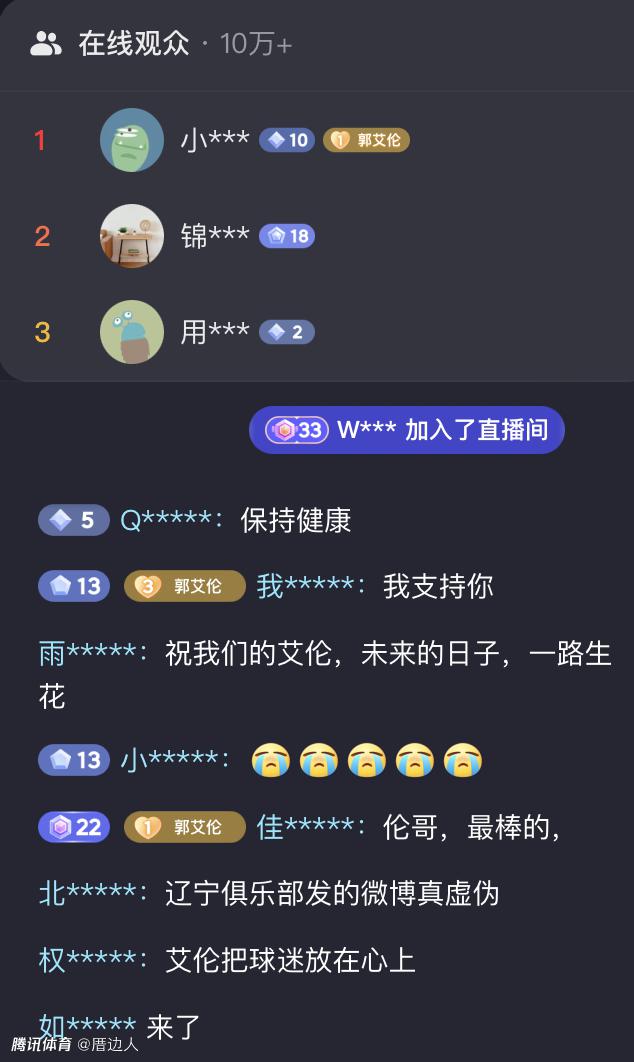The image size is (634, 1062).
Task: Tap username Q***** in the 保持健康 comment
Action: tap(168, 521)
